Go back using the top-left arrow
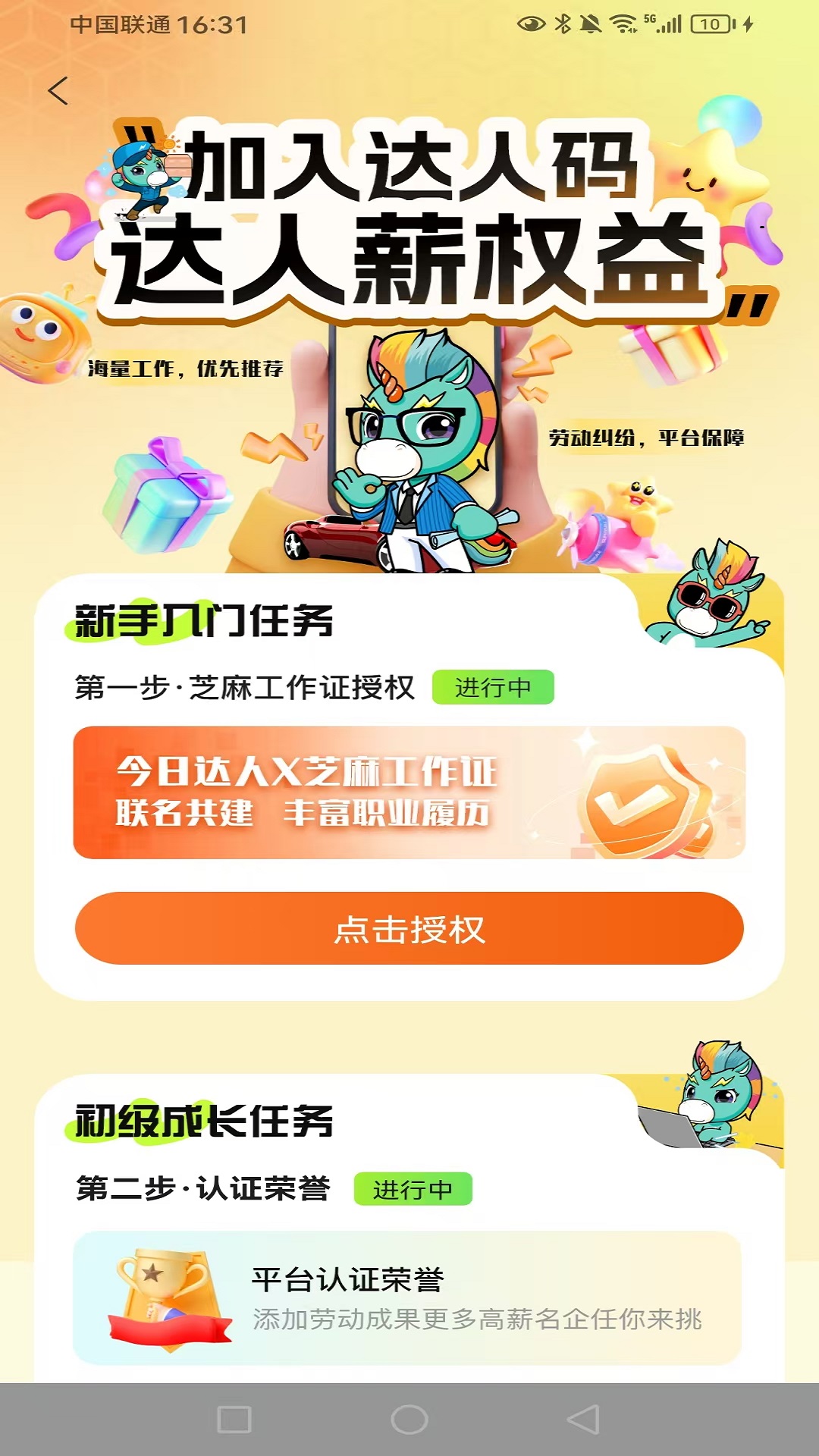The width and height of the screenshot is (819, 1456). (58, 91)
